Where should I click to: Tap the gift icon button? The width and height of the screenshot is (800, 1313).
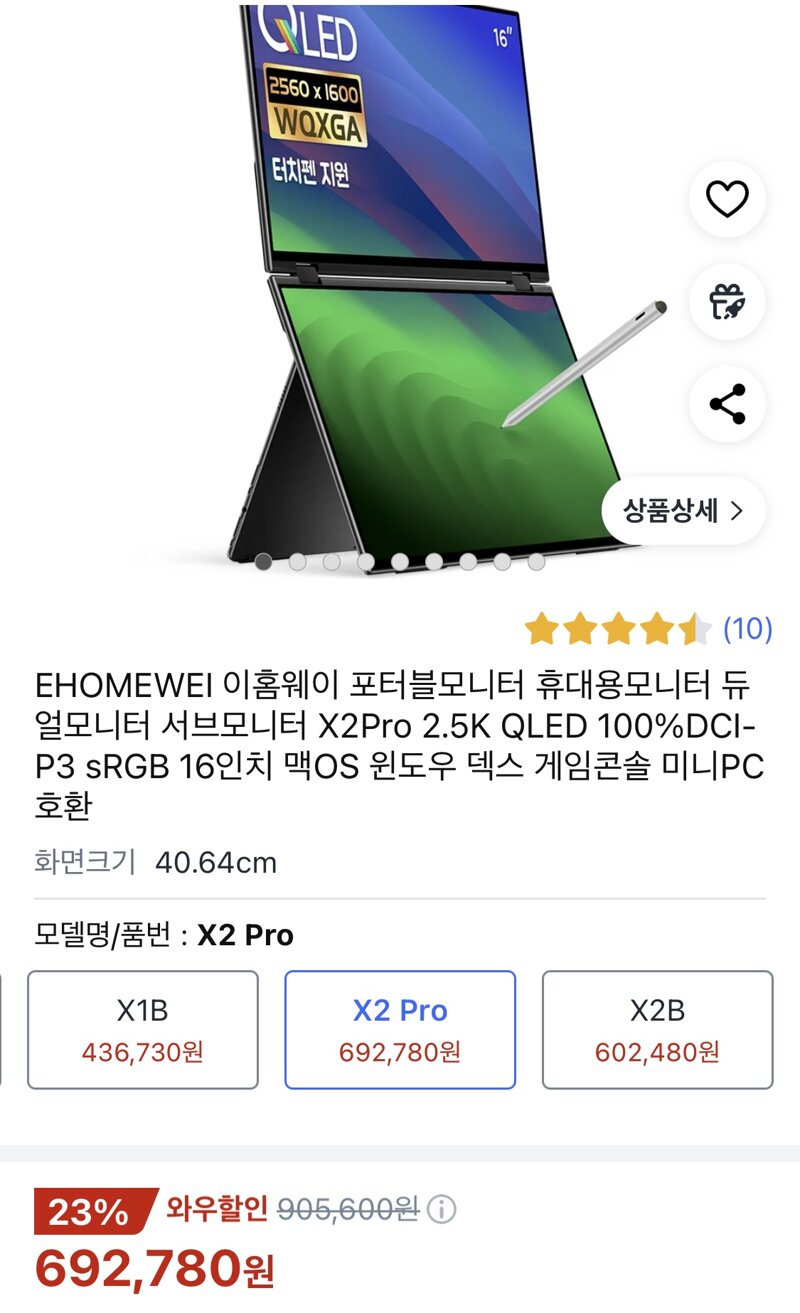727,302
